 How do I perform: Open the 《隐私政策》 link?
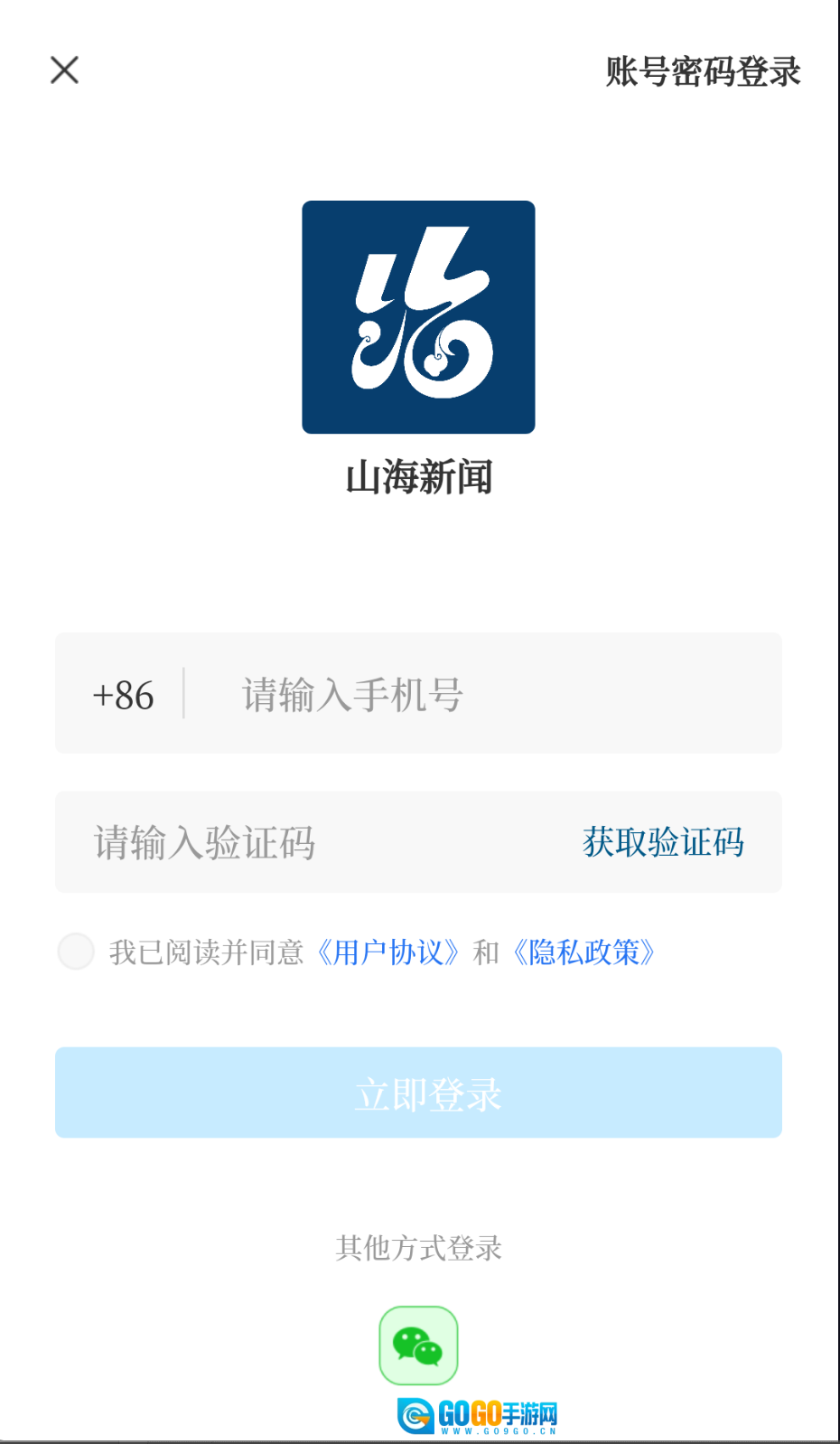coord(584,952)
